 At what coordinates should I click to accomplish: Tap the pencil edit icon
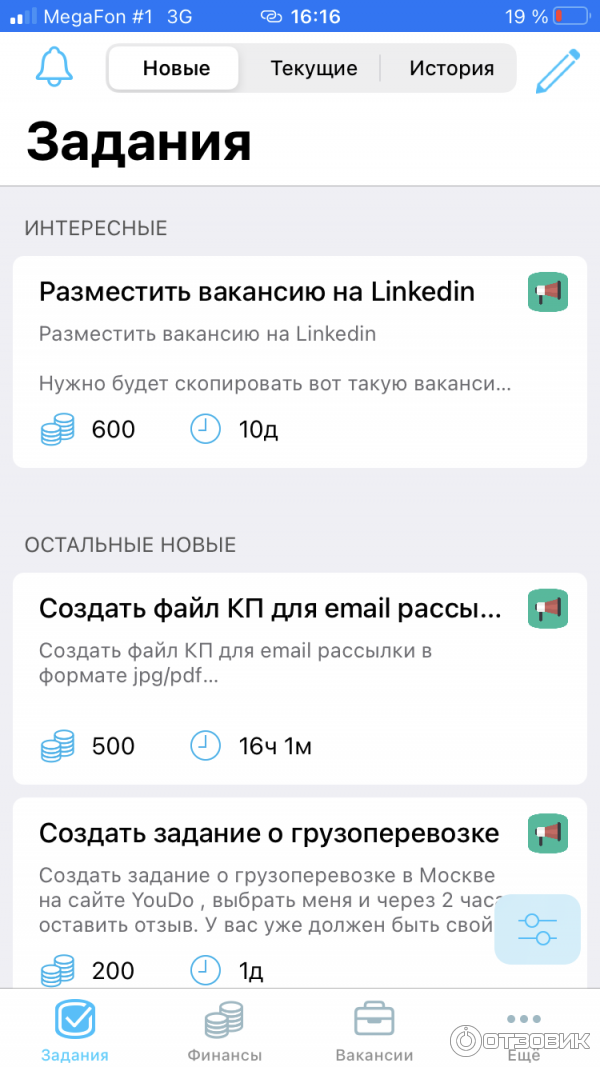pos(557,70)
